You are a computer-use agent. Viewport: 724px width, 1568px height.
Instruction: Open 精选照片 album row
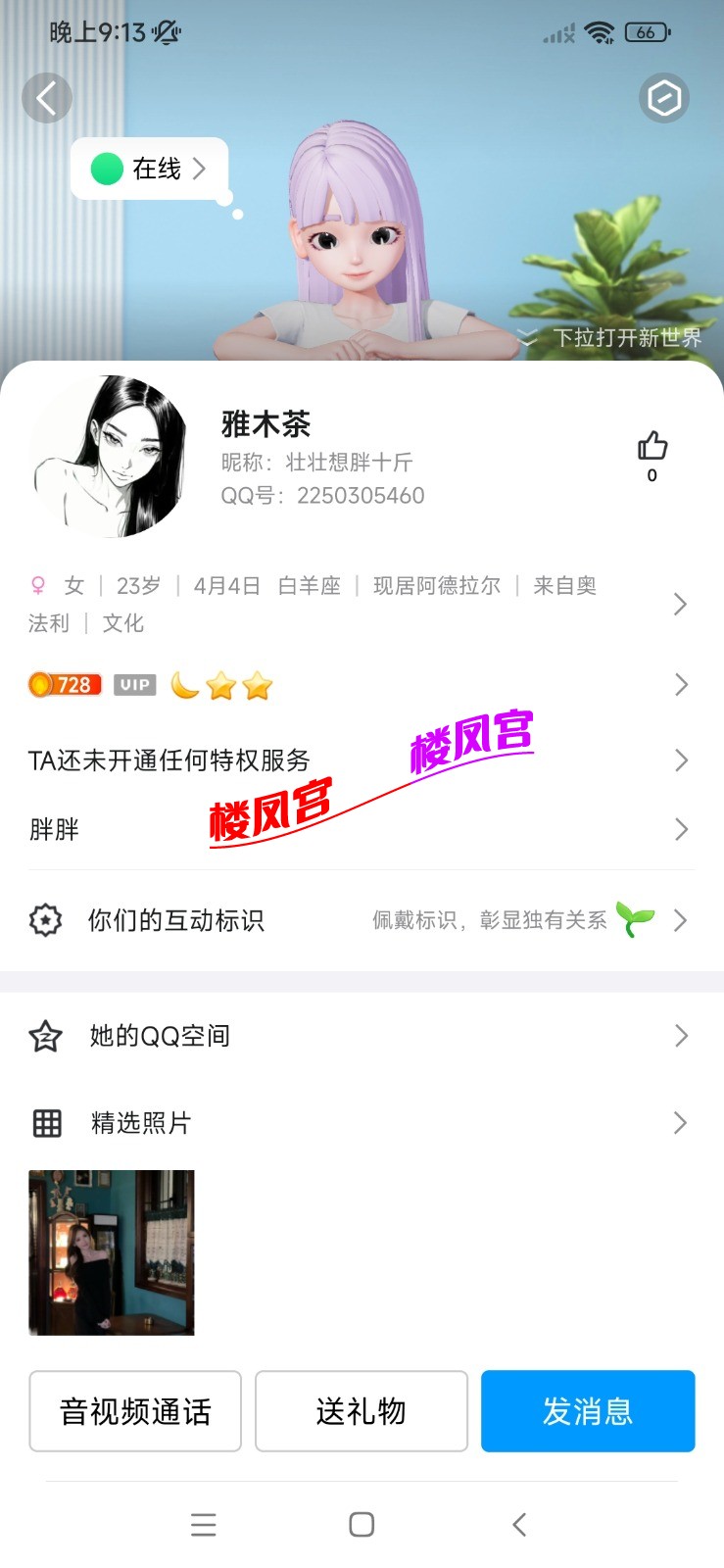tap(353, 1123)
